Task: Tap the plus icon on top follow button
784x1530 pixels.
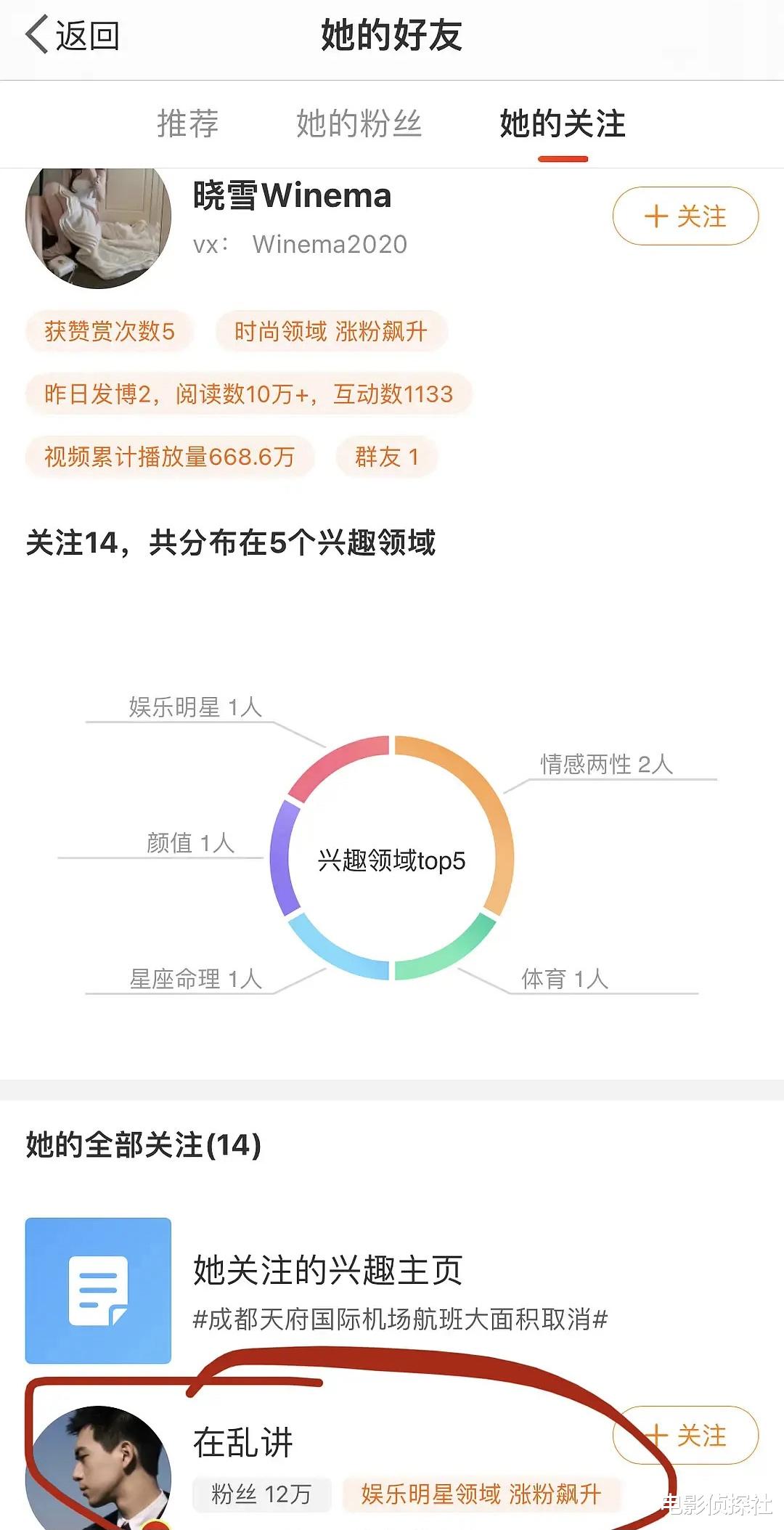Action: (x=656, y=216)
